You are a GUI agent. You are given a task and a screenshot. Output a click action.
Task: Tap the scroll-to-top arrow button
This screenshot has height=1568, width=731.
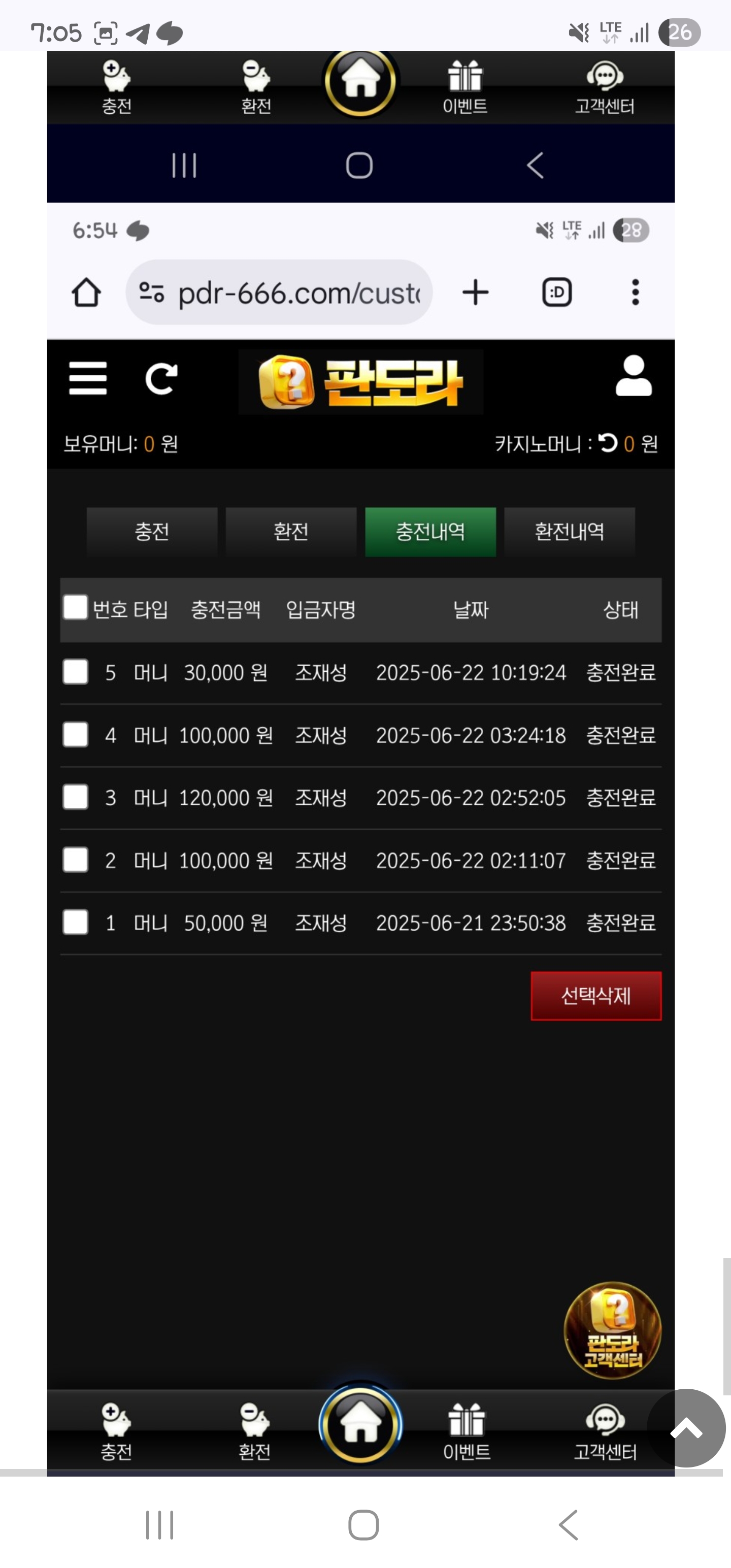point(686,1428)
